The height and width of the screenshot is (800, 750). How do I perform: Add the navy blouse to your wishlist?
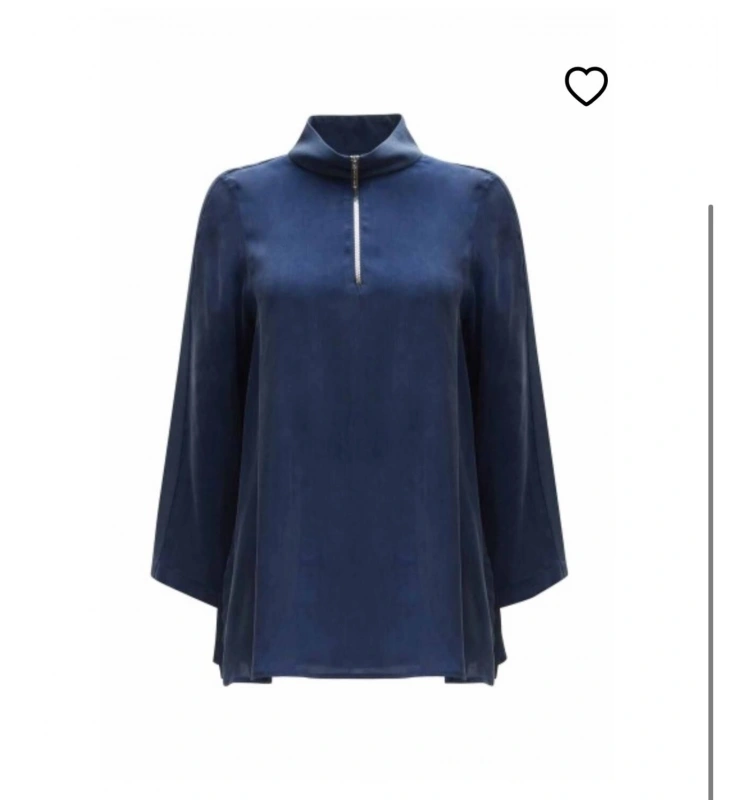(586, 86)
